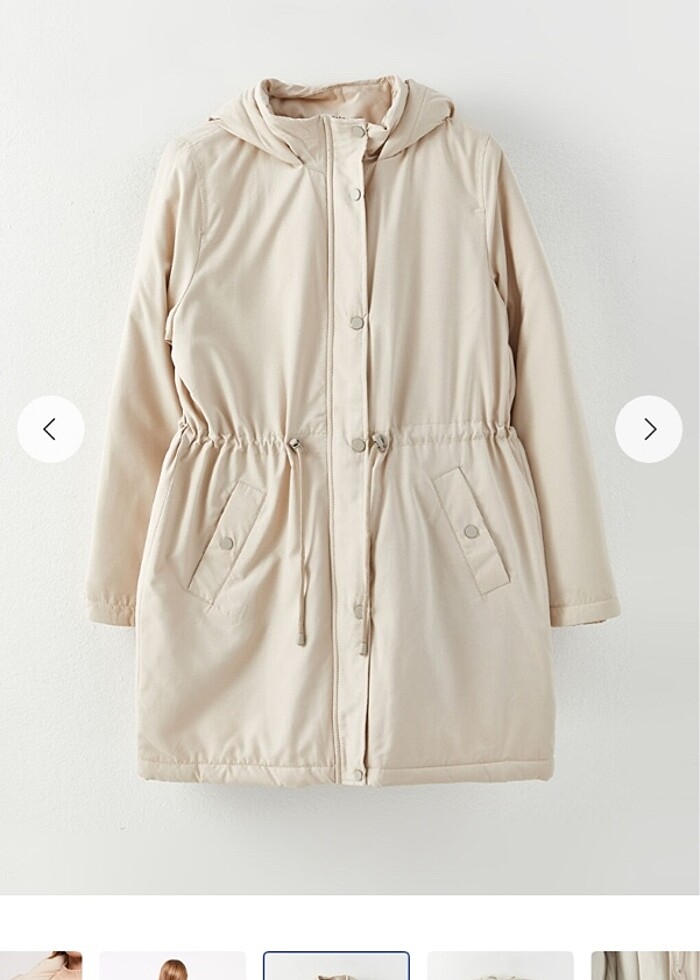Show the next product photo
700x980 pixels.
649,429
